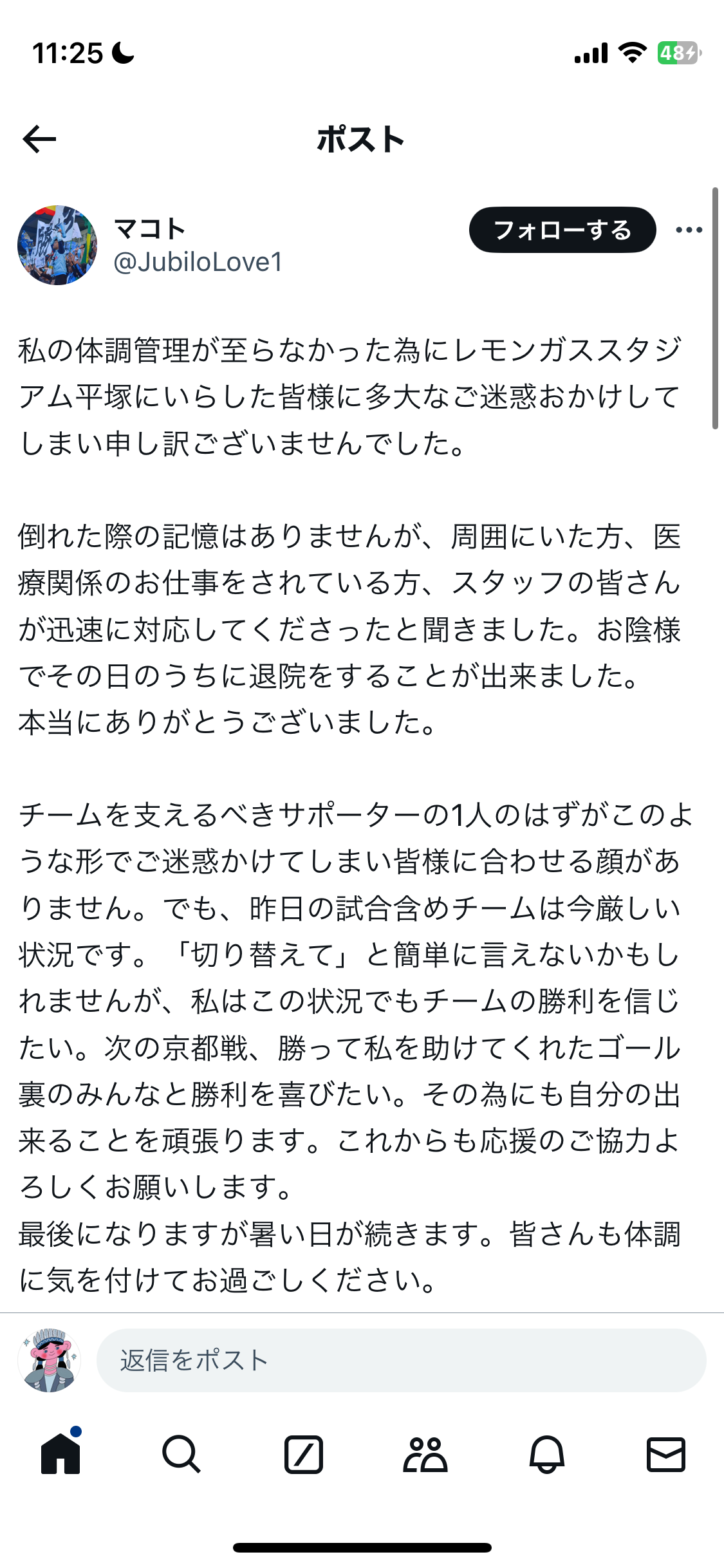Tap the フォローする button
Image resolution: width=724 pixels, height=1568 pixels.
(562, 230)
